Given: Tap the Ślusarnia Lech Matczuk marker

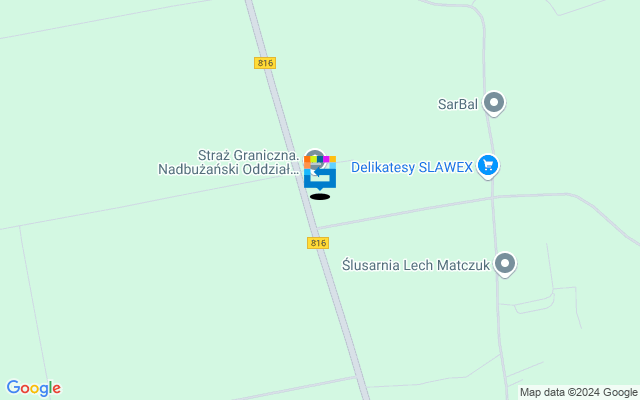Looking at the screenshot, I should tap(506, 265).
